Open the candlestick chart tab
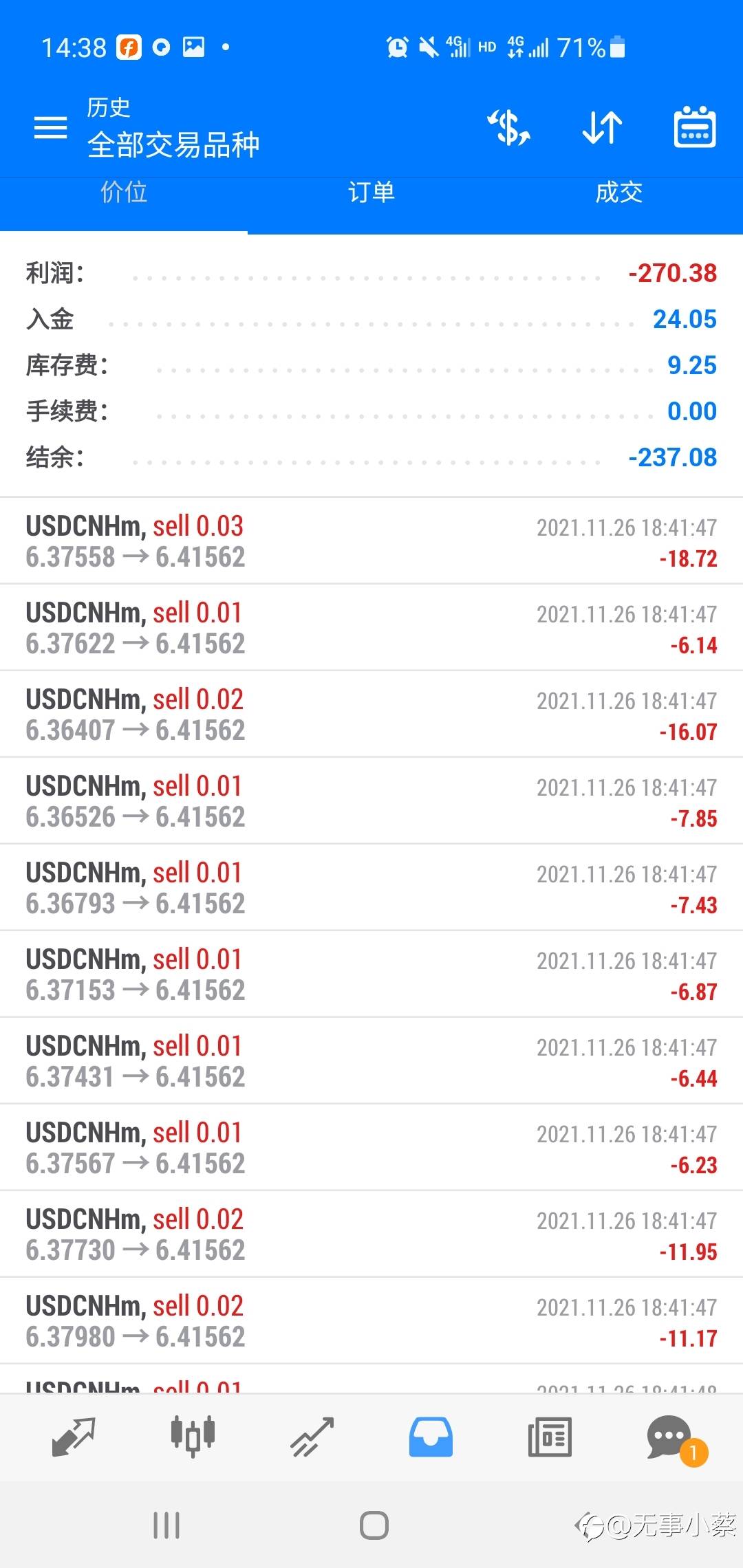The width and height of the screenshot is (743, 1568). tap(193, 1437)
